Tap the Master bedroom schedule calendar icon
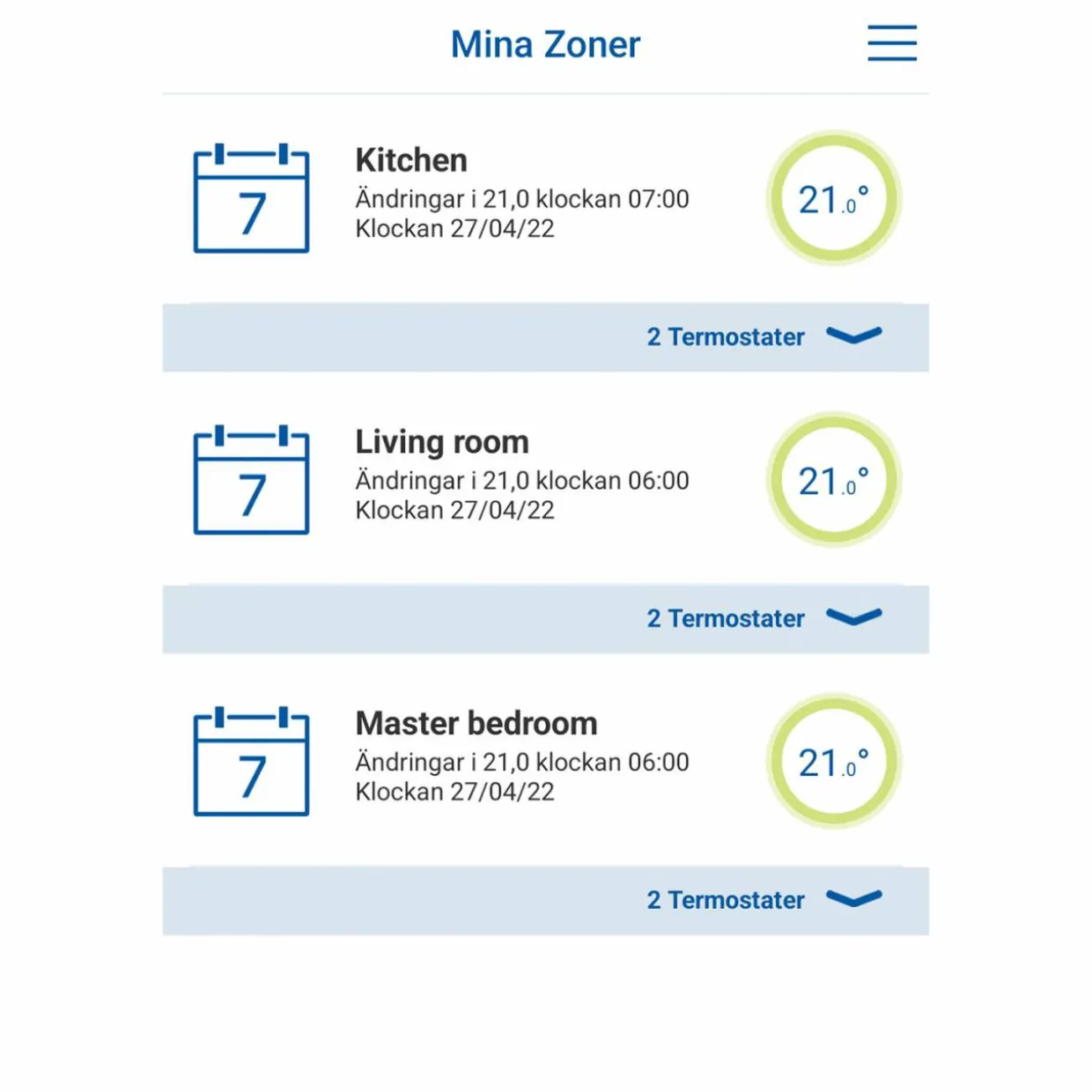The image size is (1092, 1092). (x=251, y=761)
